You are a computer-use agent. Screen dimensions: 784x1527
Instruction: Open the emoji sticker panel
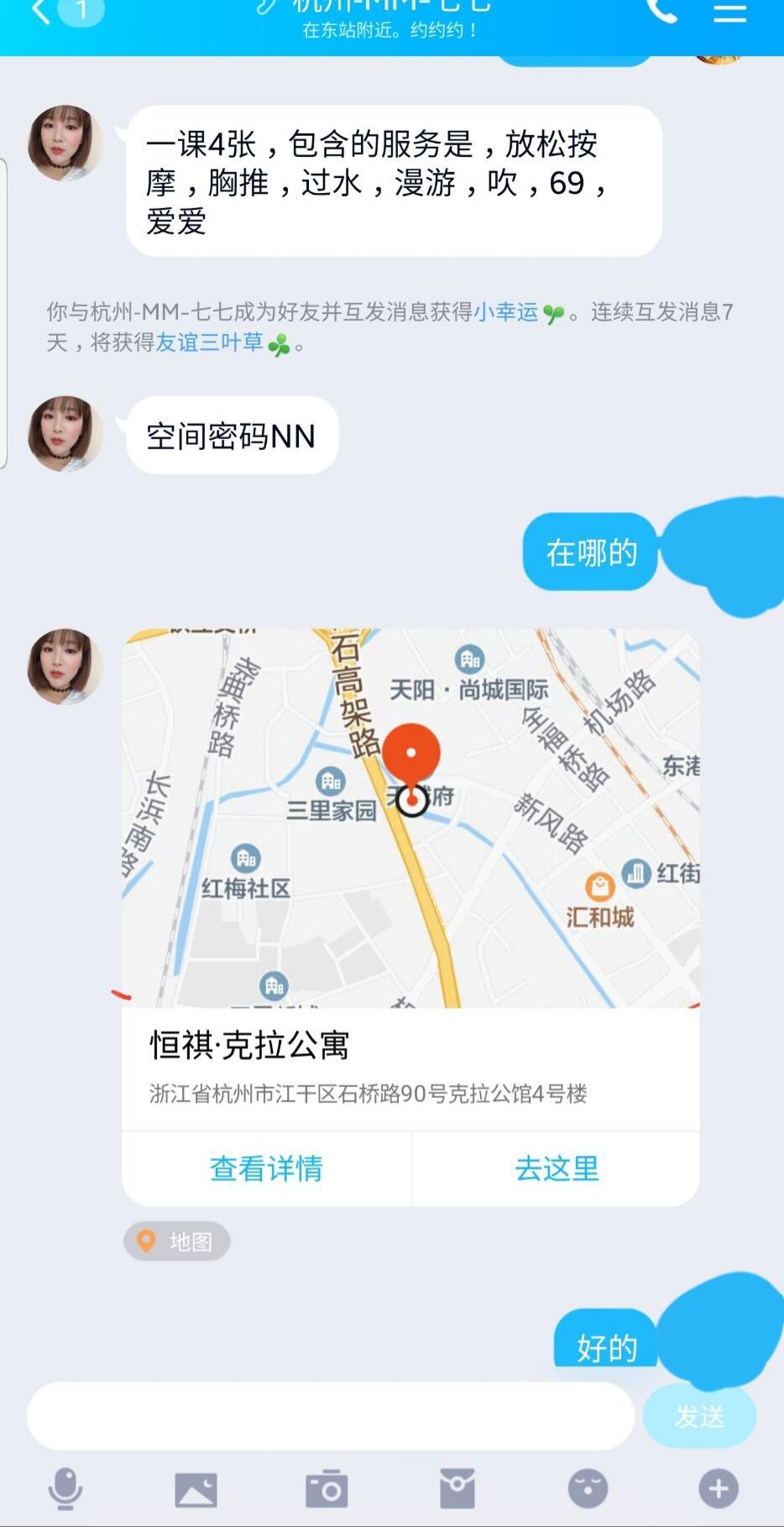[588, 1489]
